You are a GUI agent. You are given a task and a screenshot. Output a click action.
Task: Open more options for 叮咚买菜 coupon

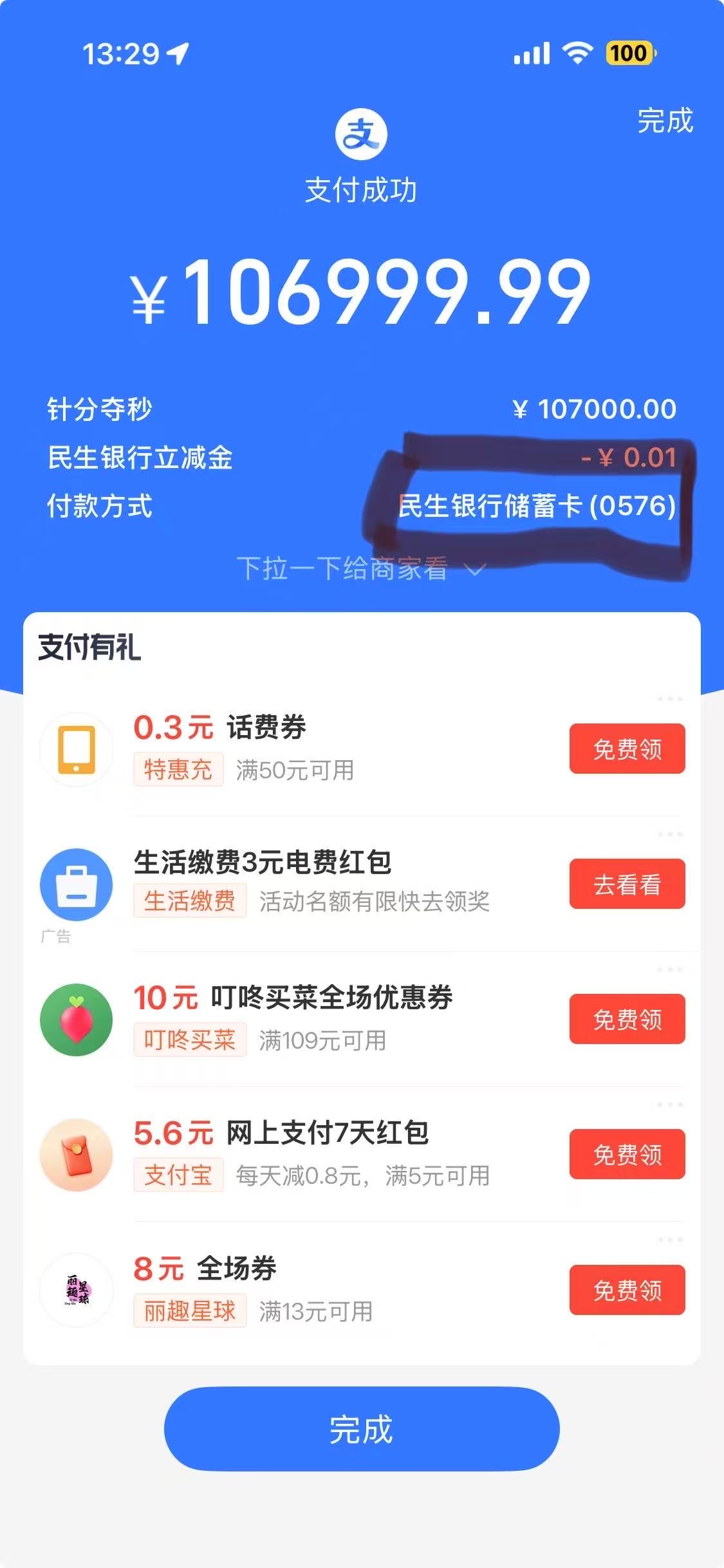click(x=669, y=969)
